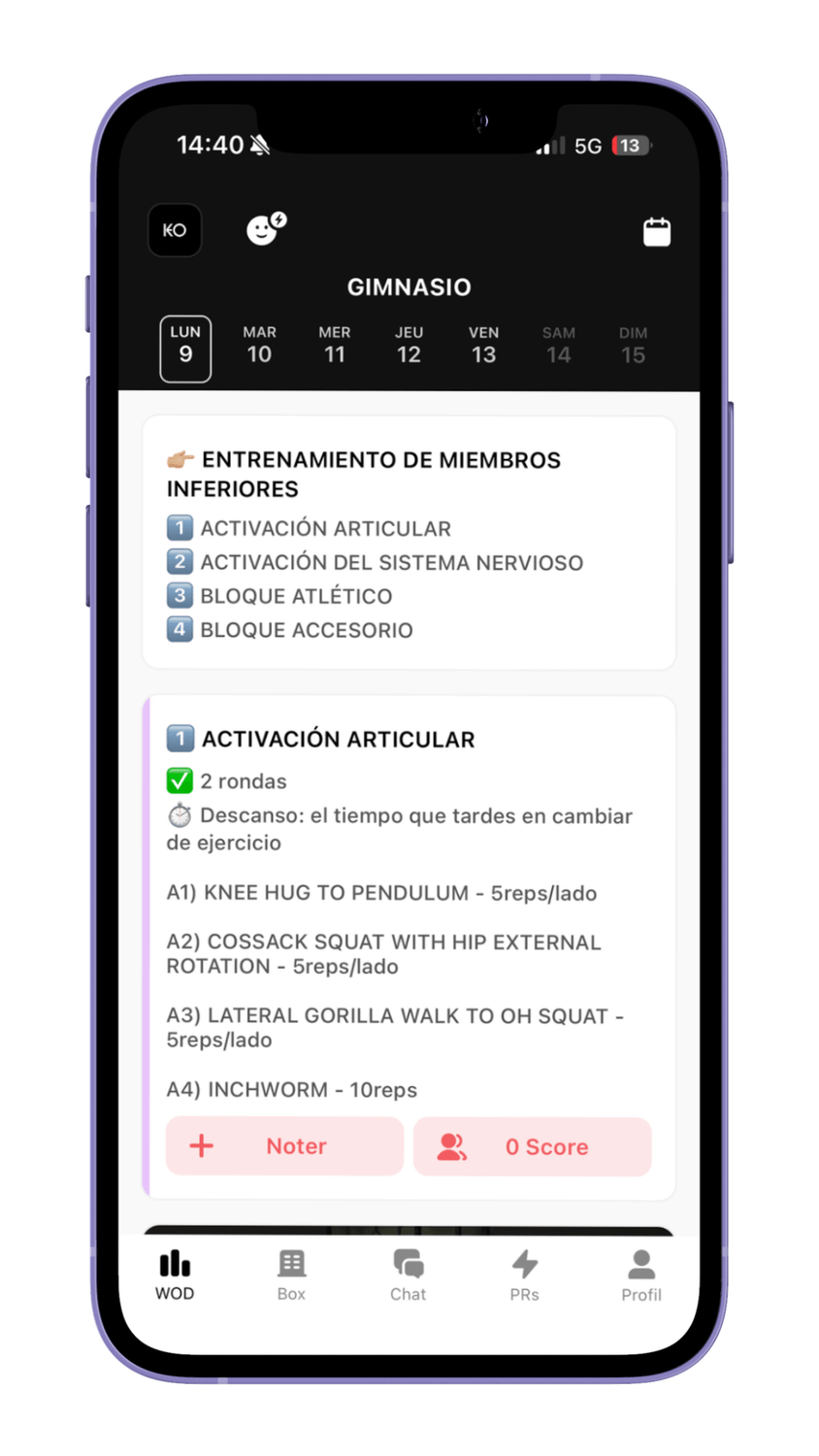Screen dimensions: 819x1456
Task: Select Wednesday 11 in the week strip
Action: coord(335,346)
